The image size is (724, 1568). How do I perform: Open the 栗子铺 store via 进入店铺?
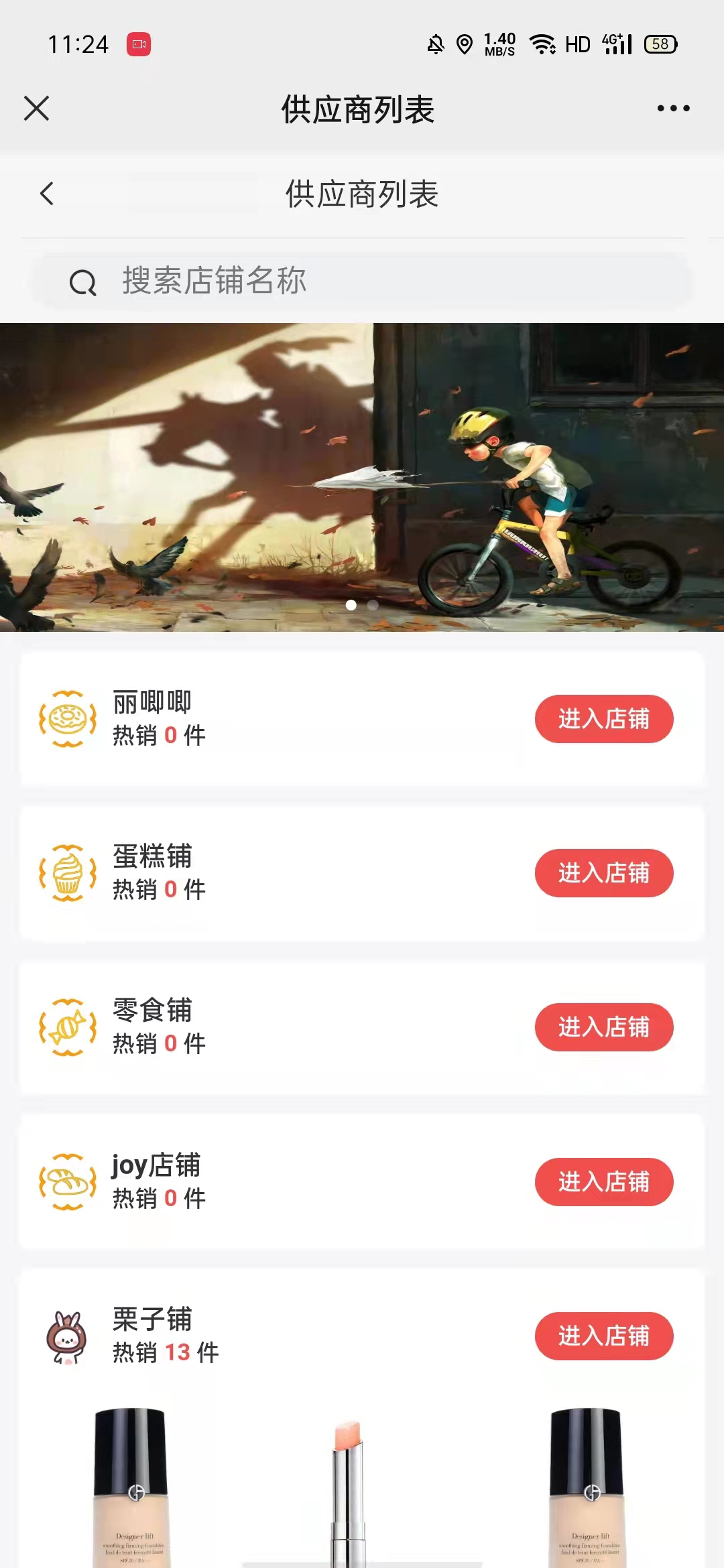(x=603, y=1336)
